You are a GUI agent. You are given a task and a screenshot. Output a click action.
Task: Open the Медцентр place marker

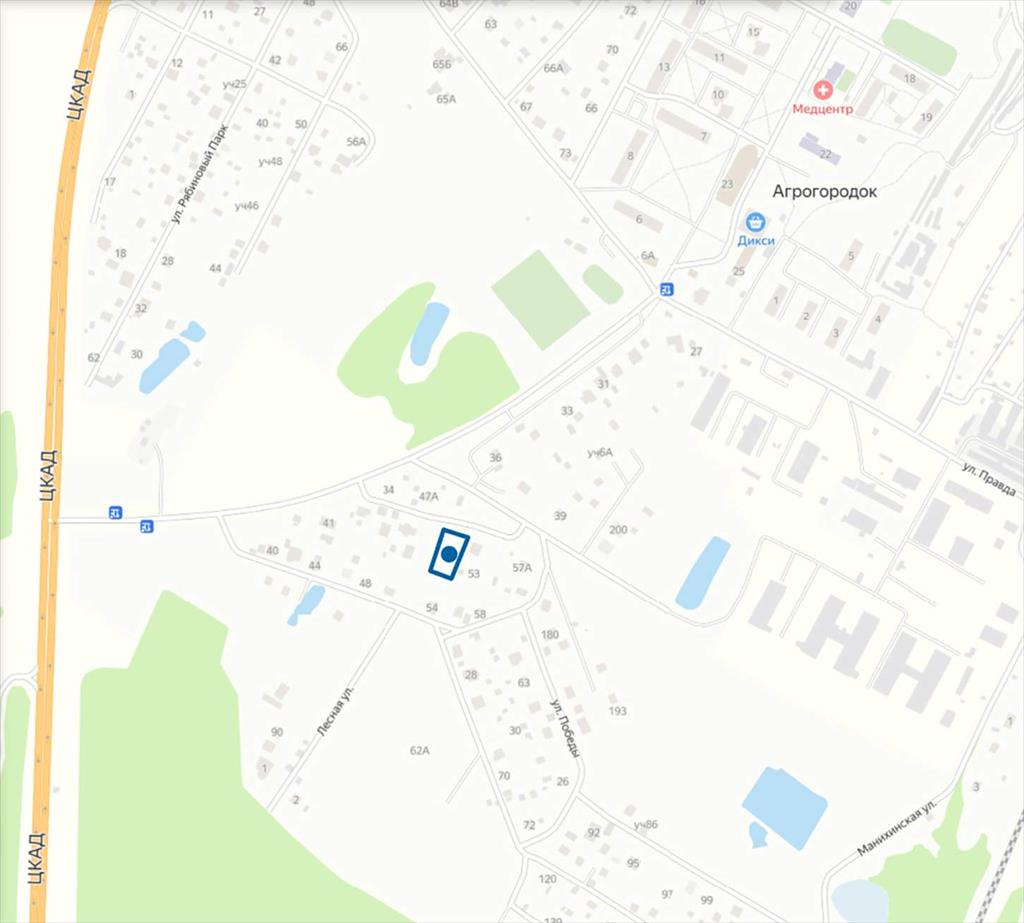point(827,91)
